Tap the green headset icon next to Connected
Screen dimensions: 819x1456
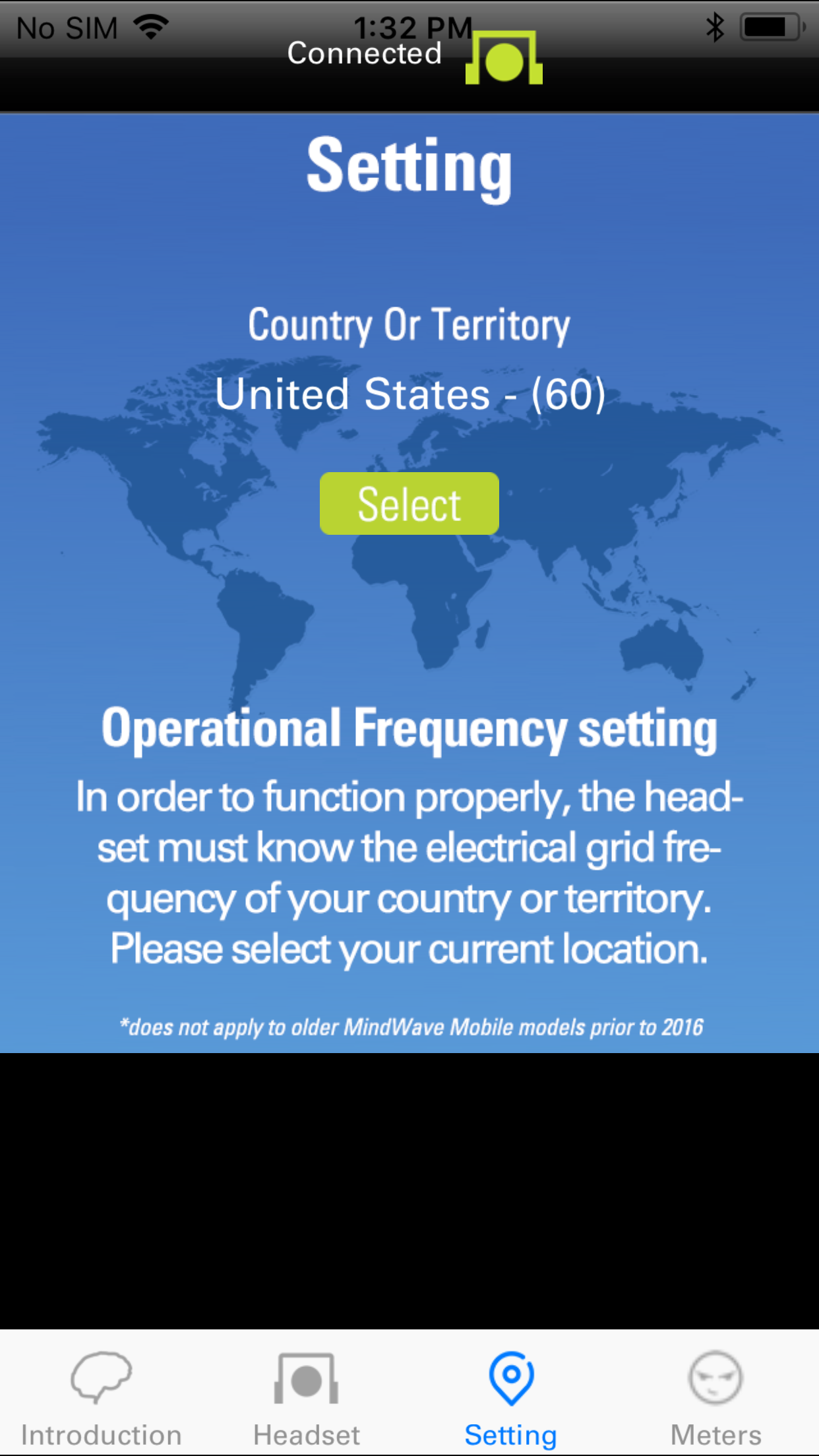pos(504,58)
